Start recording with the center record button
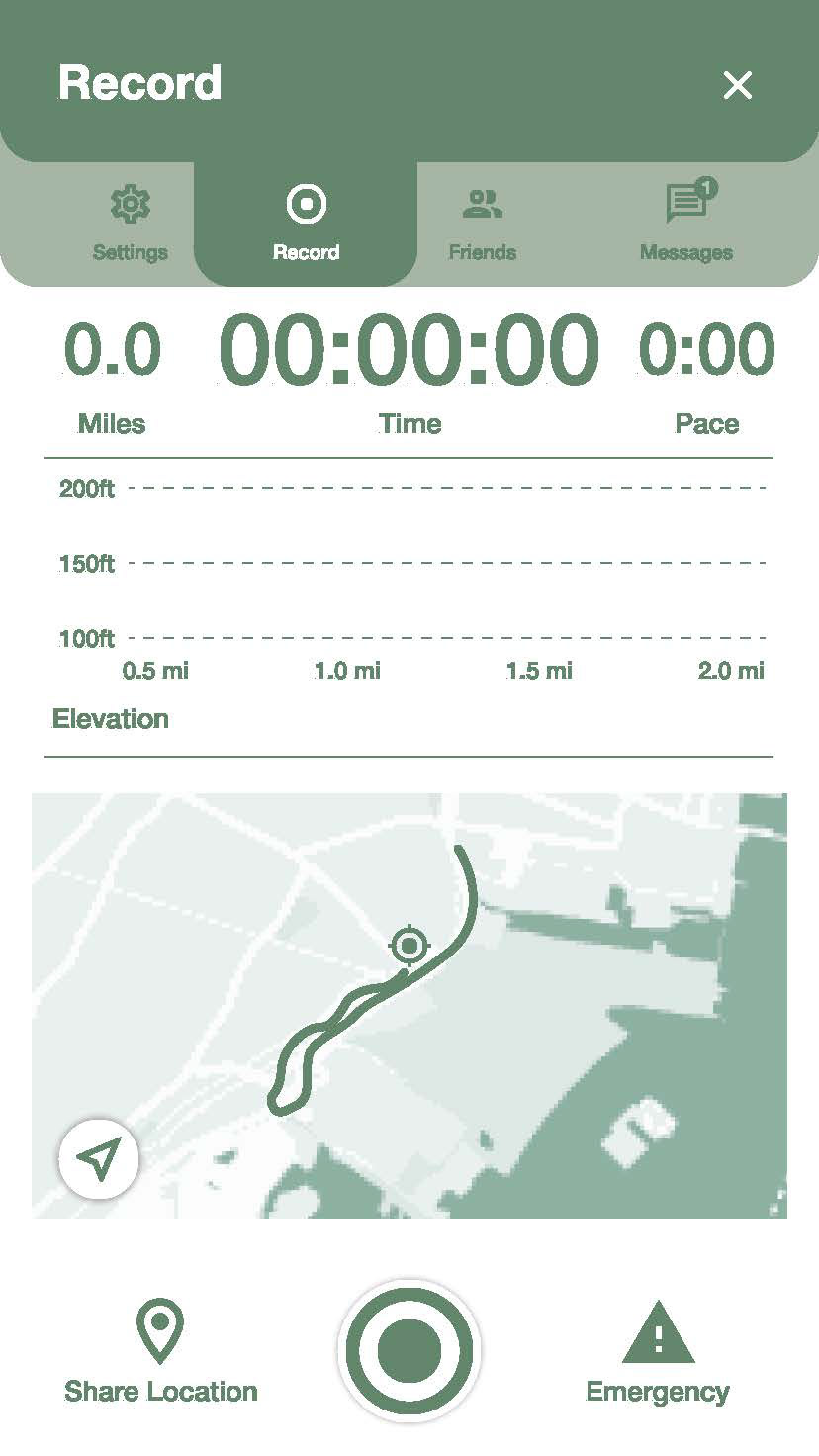 tap(409, 1351)
